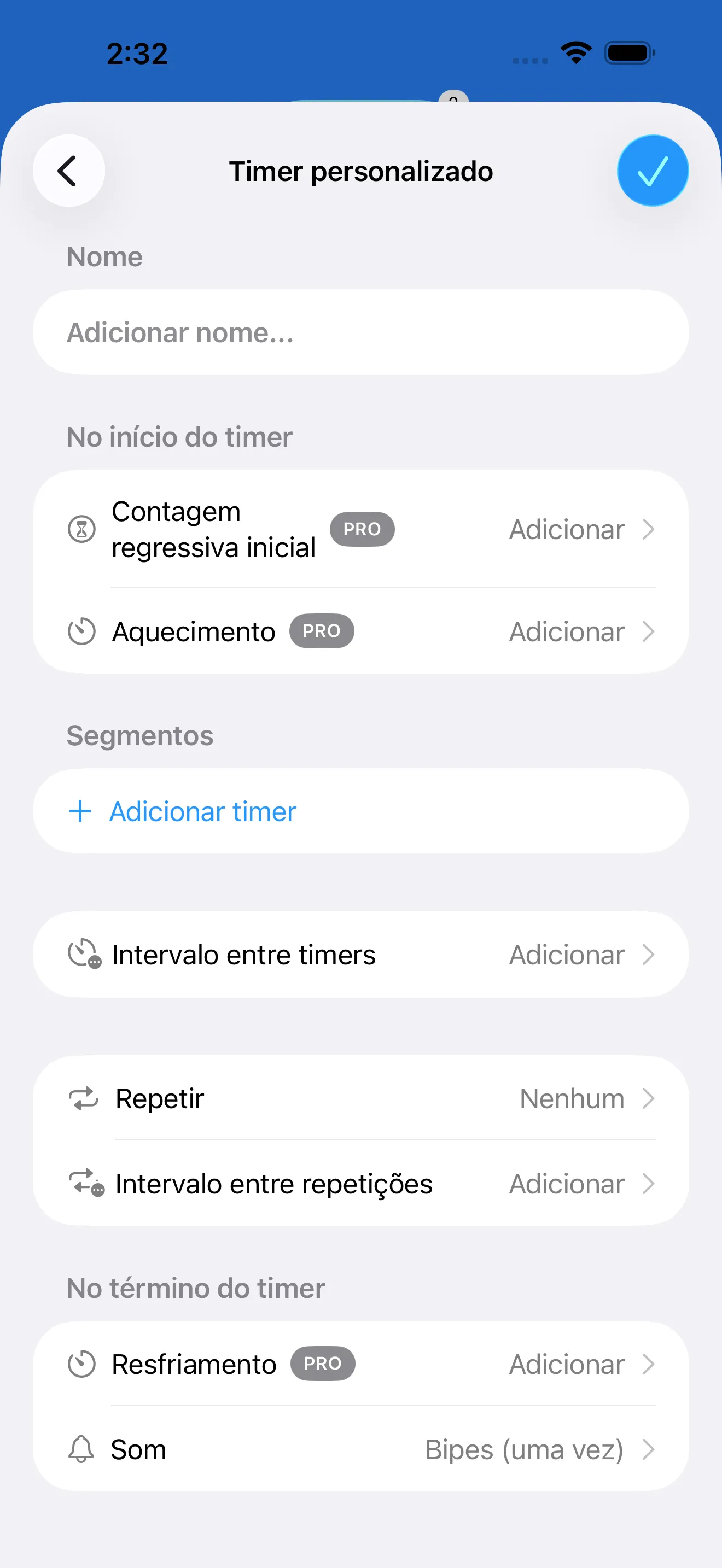Tap the Adicionar nome text field
Viewport: 722px width, 1568px height.
tap(361, 332)
